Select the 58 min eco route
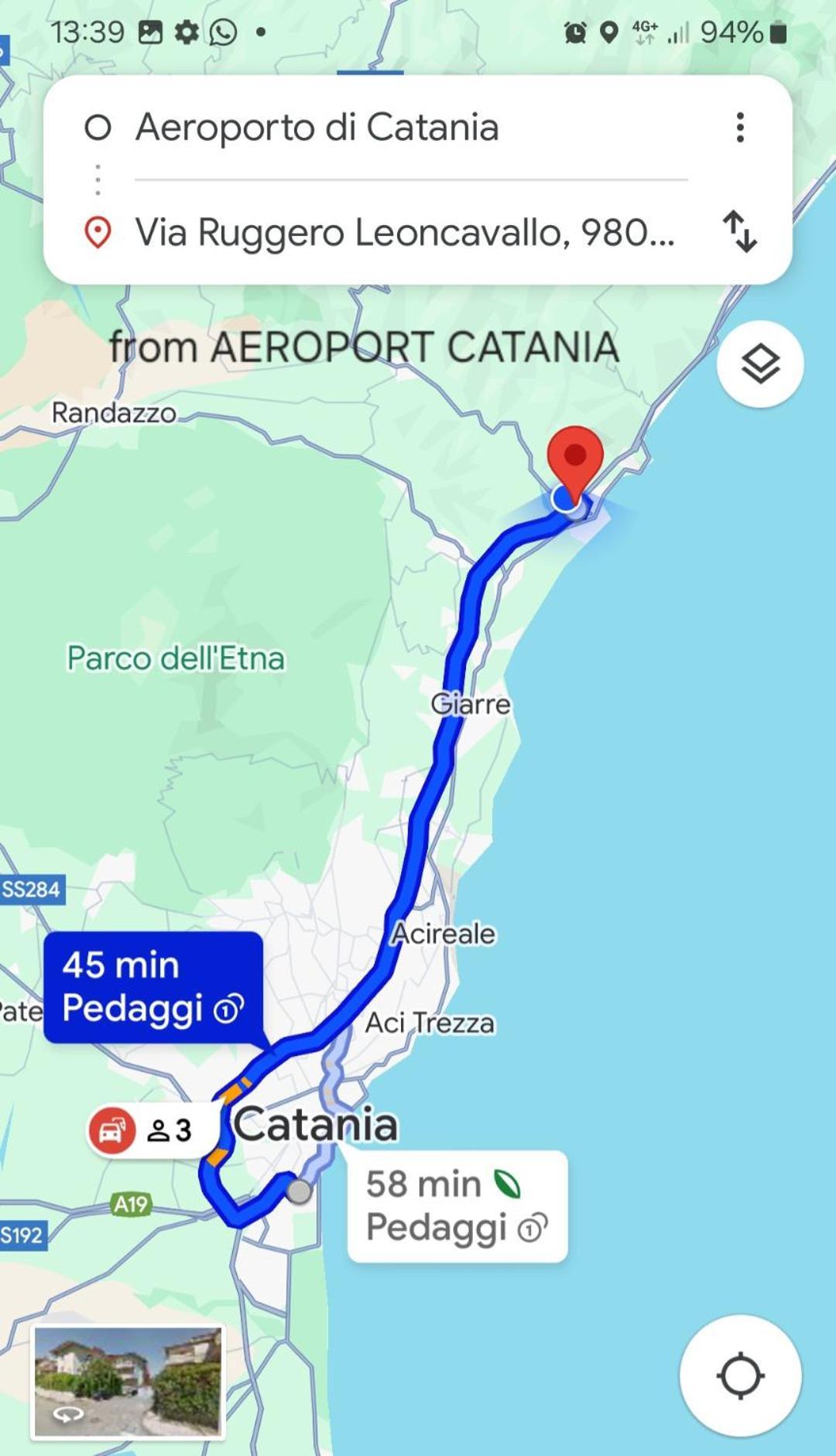 457,1205
